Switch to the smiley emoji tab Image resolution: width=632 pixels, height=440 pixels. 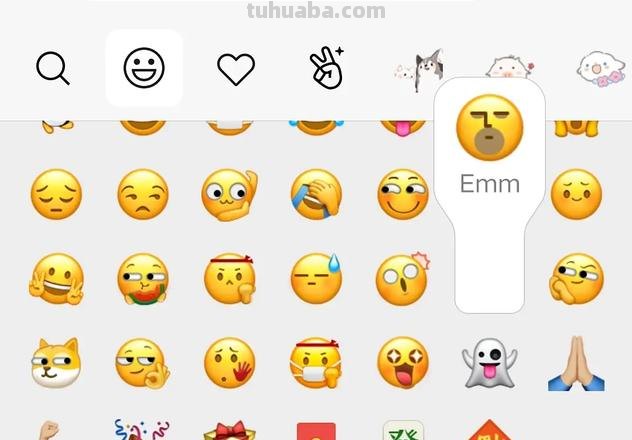(x=144, y=68)
